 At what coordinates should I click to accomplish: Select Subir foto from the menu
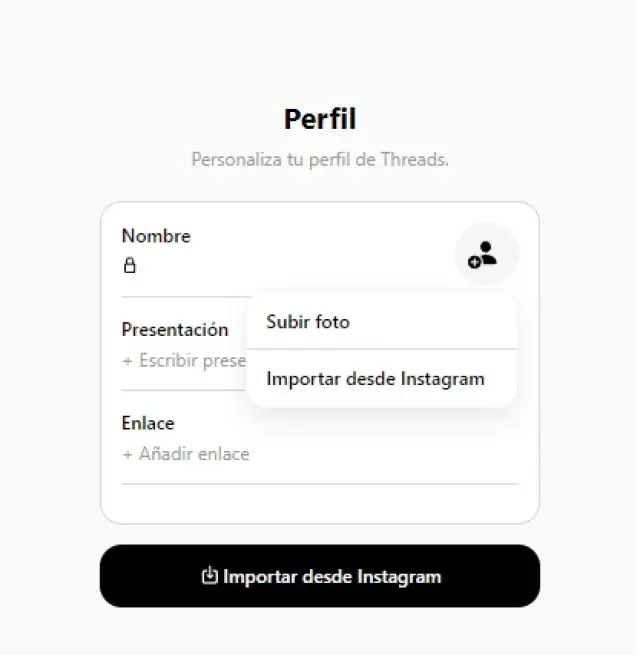pyautogui.click(x=308, y=322)
